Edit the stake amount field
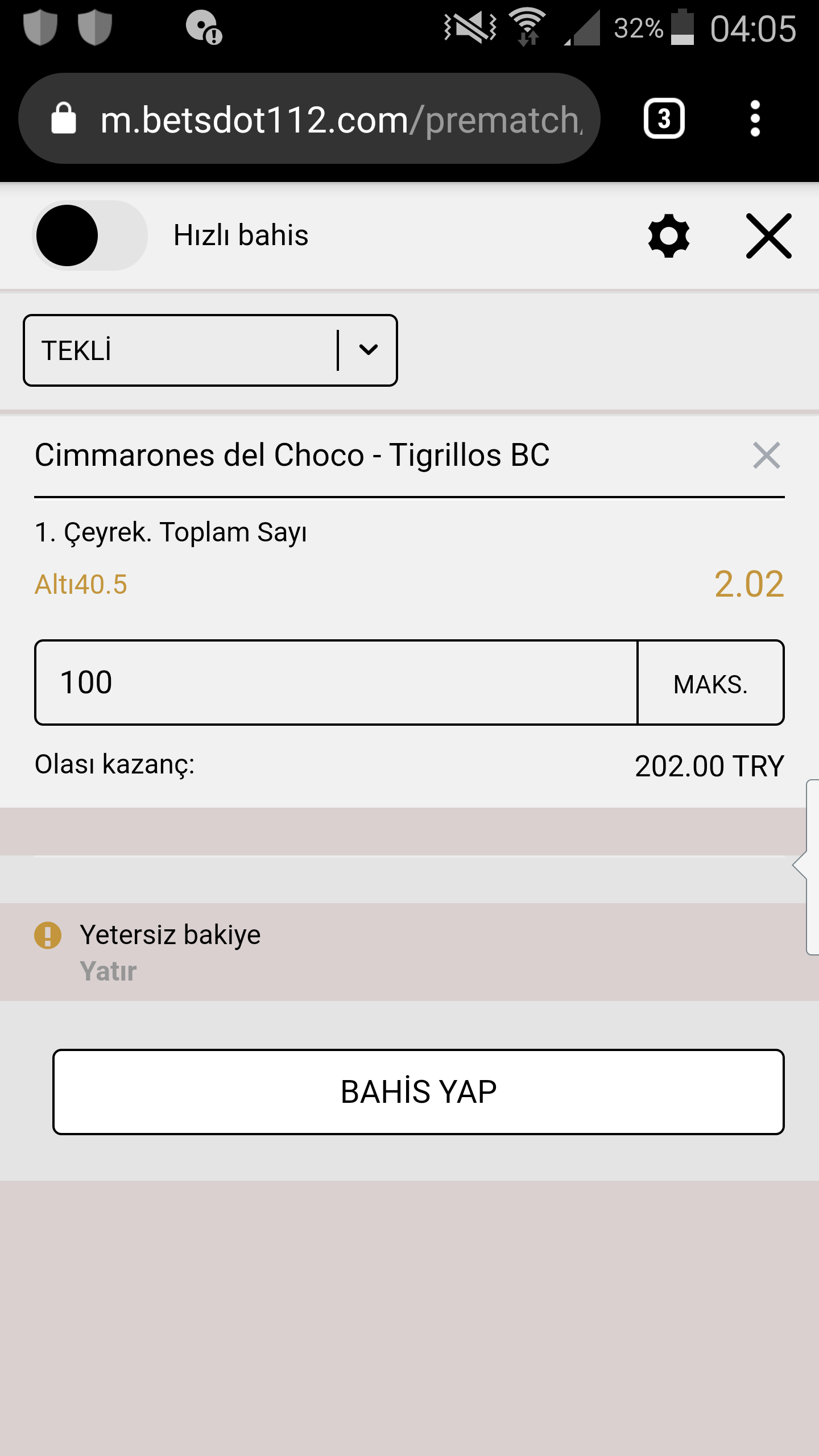This screenshot has width=819, height=1456. (336, 682)
